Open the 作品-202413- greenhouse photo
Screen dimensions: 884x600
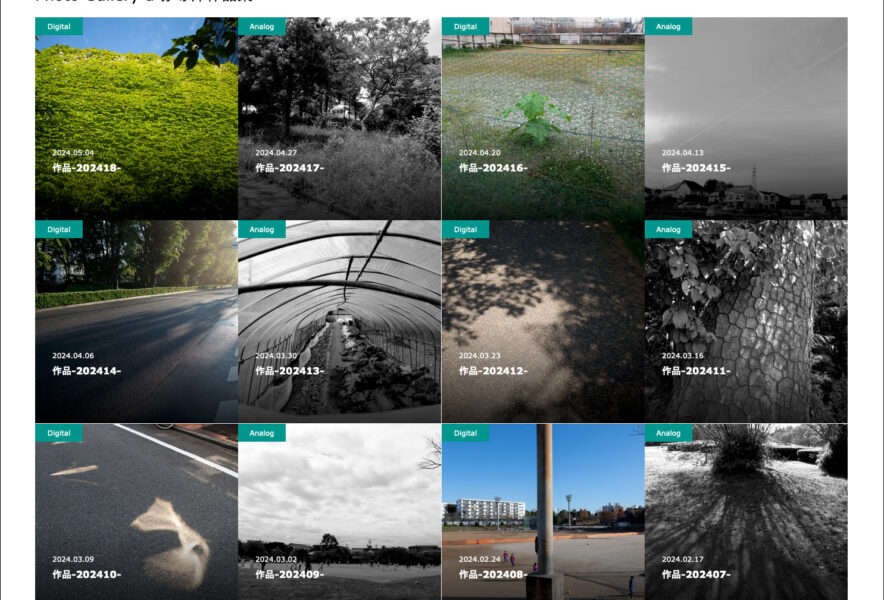pyautogui.click(x=339, y=321)
